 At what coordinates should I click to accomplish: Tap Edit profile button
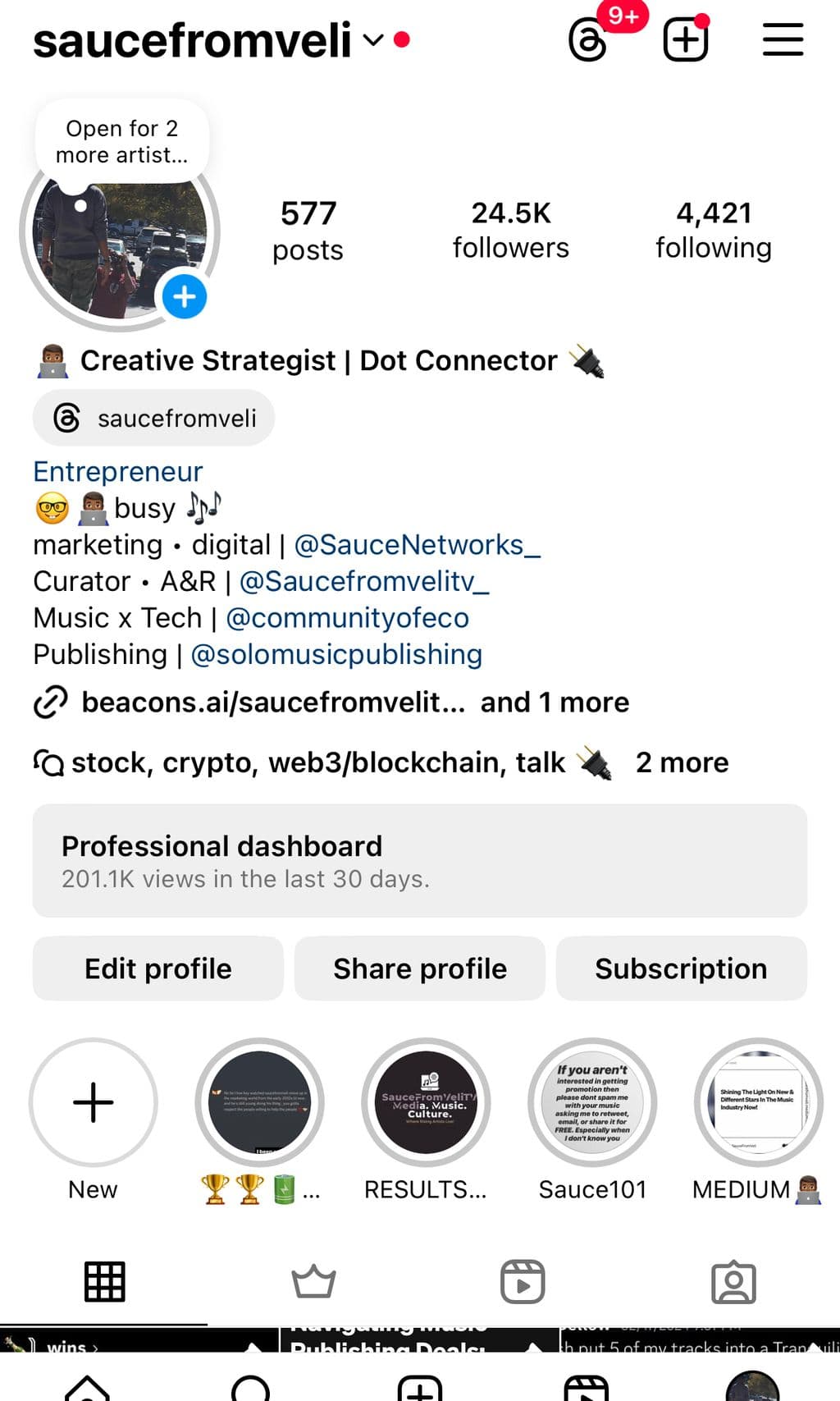pyautogui.click(x=158, y=968)
